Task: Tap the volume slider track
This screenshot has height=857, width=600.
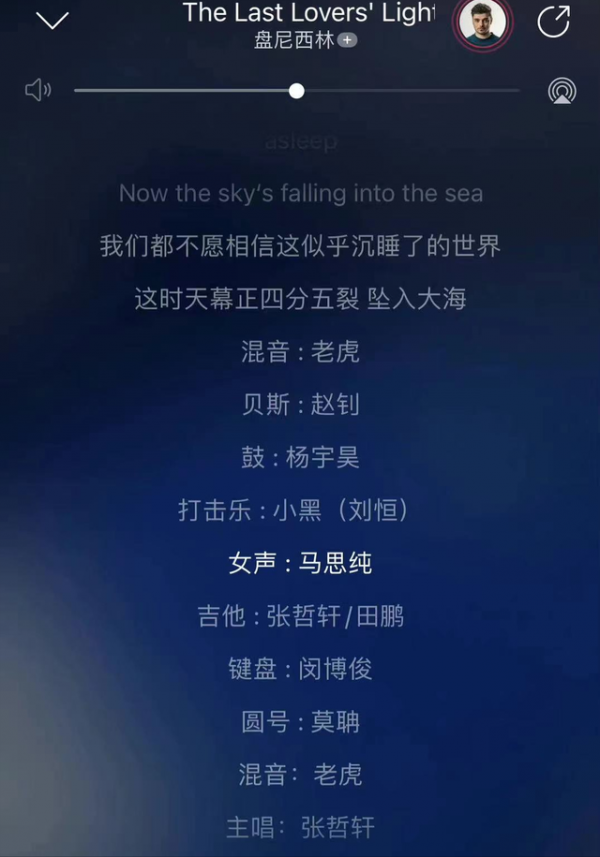Action: pyautogui.click(x=400, y=91)
